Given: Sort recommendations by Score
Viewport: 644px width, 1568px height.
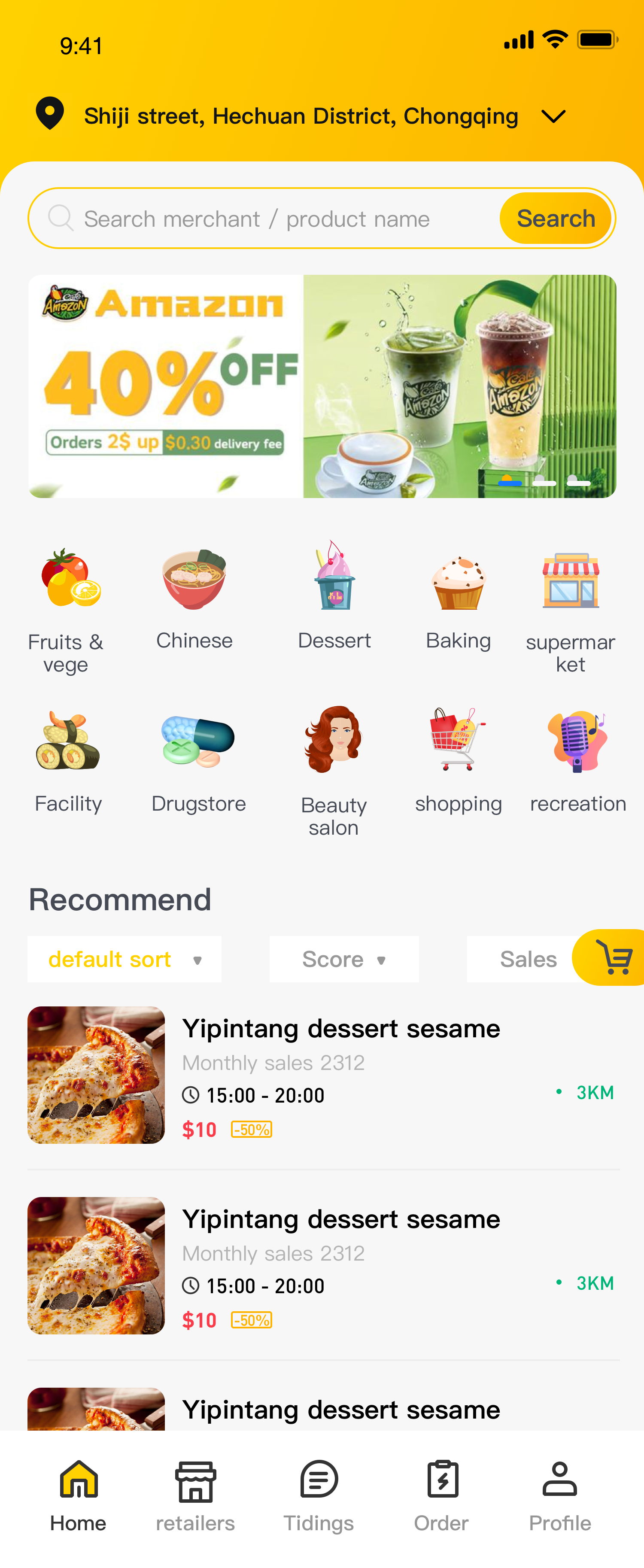Looking at the screenshot, I should click(x=344, y=959).
